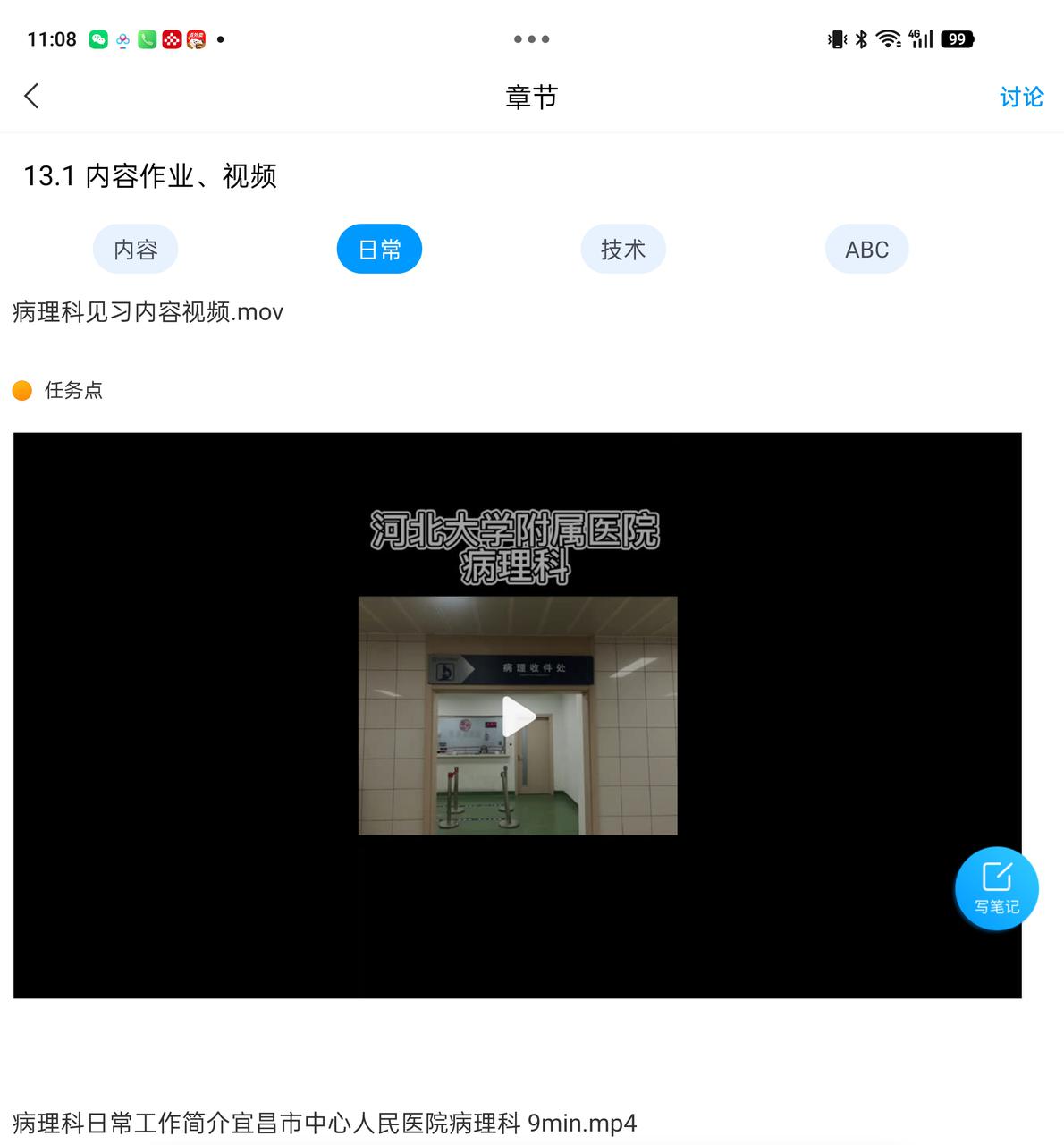Screen dimensions: 1064x1145
Task: Switch to the 技术 tab
Action: coord(623,250)
